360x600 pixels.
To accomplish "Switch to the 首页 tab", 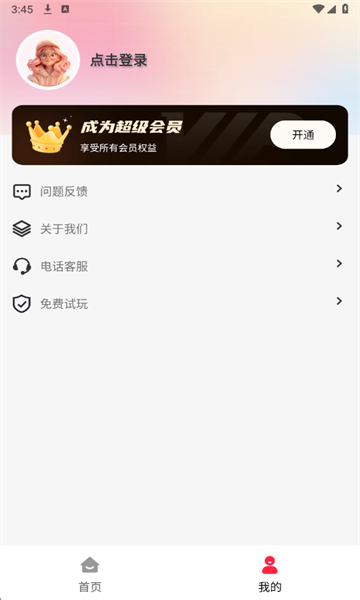I will coord(90,574).
